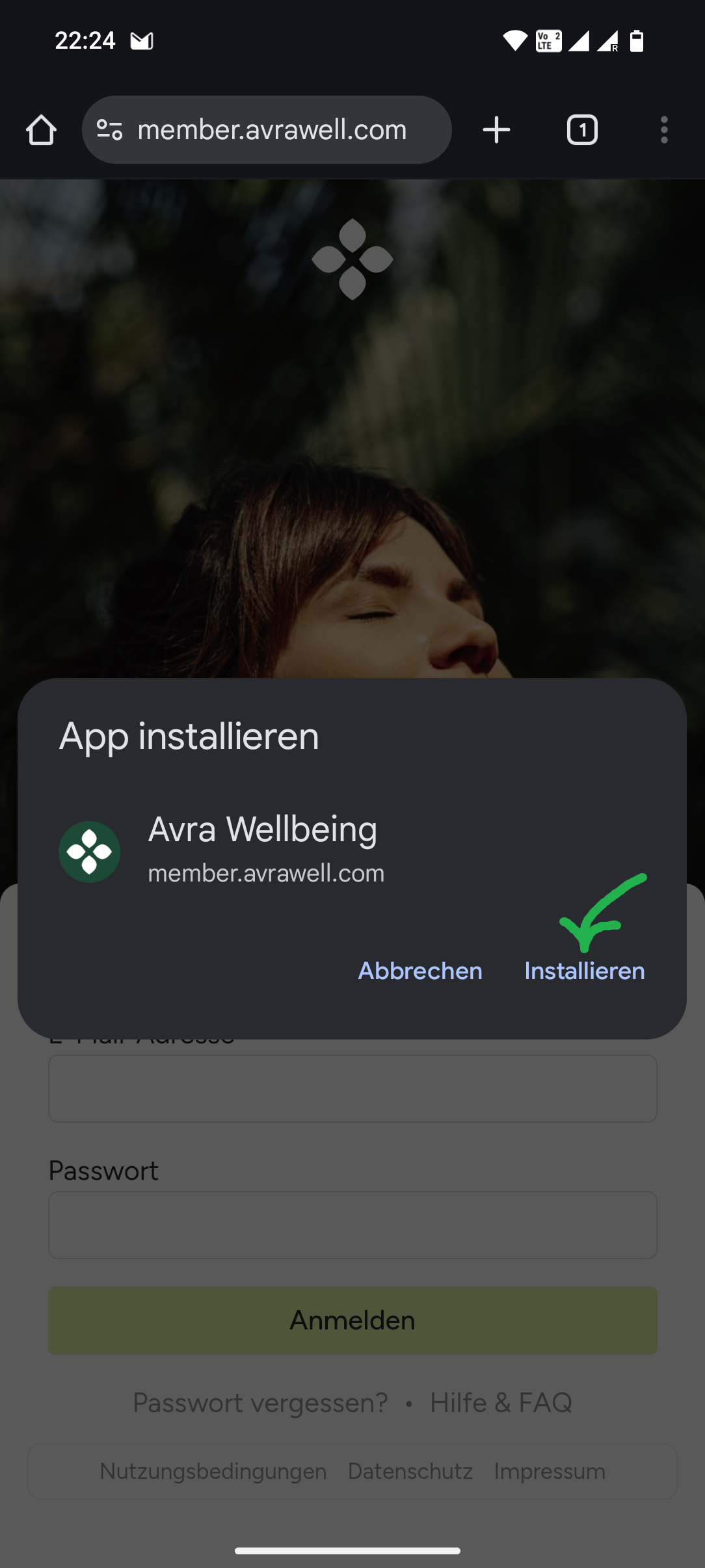Screen dimensions: 705x1568
Task: View site info icon in address bar
Action: click(x=109, y=130)
